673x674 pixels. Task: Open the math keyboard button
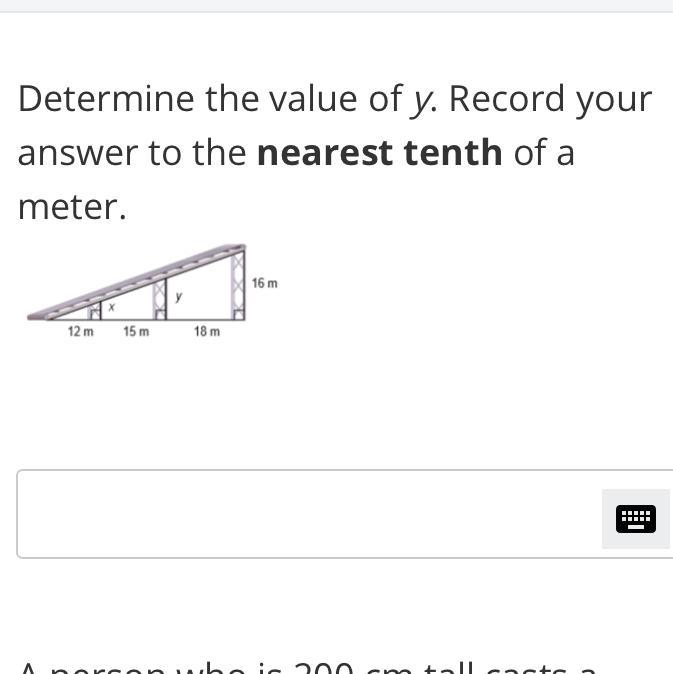tap(635, 519)
